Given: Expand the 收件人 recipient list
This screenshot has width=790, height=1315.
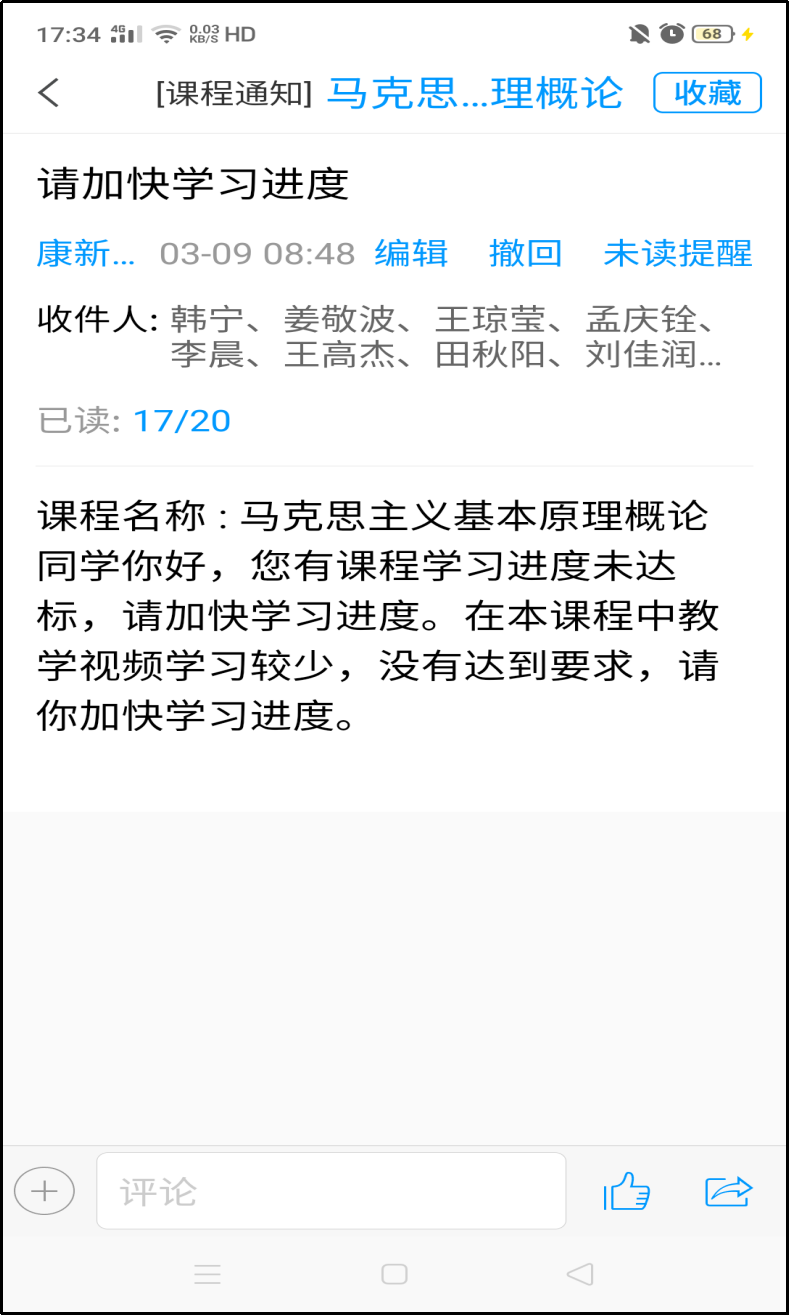Looking at the screenshot, I should click(445, 337).
